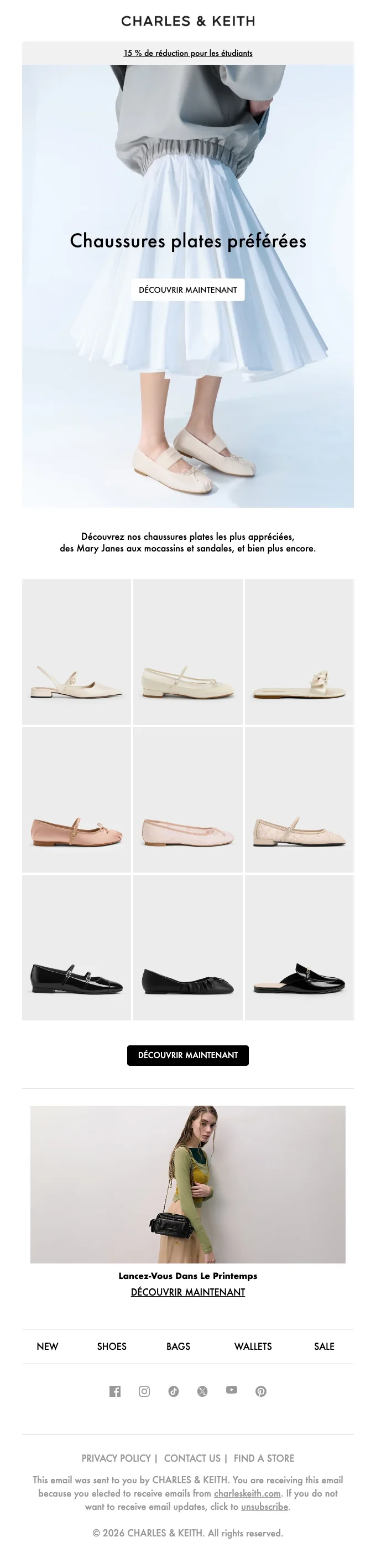Unsubscribe from email updates
Image resolution: width=376 pixels, height=1568 pixels.
coord(264,1507)
